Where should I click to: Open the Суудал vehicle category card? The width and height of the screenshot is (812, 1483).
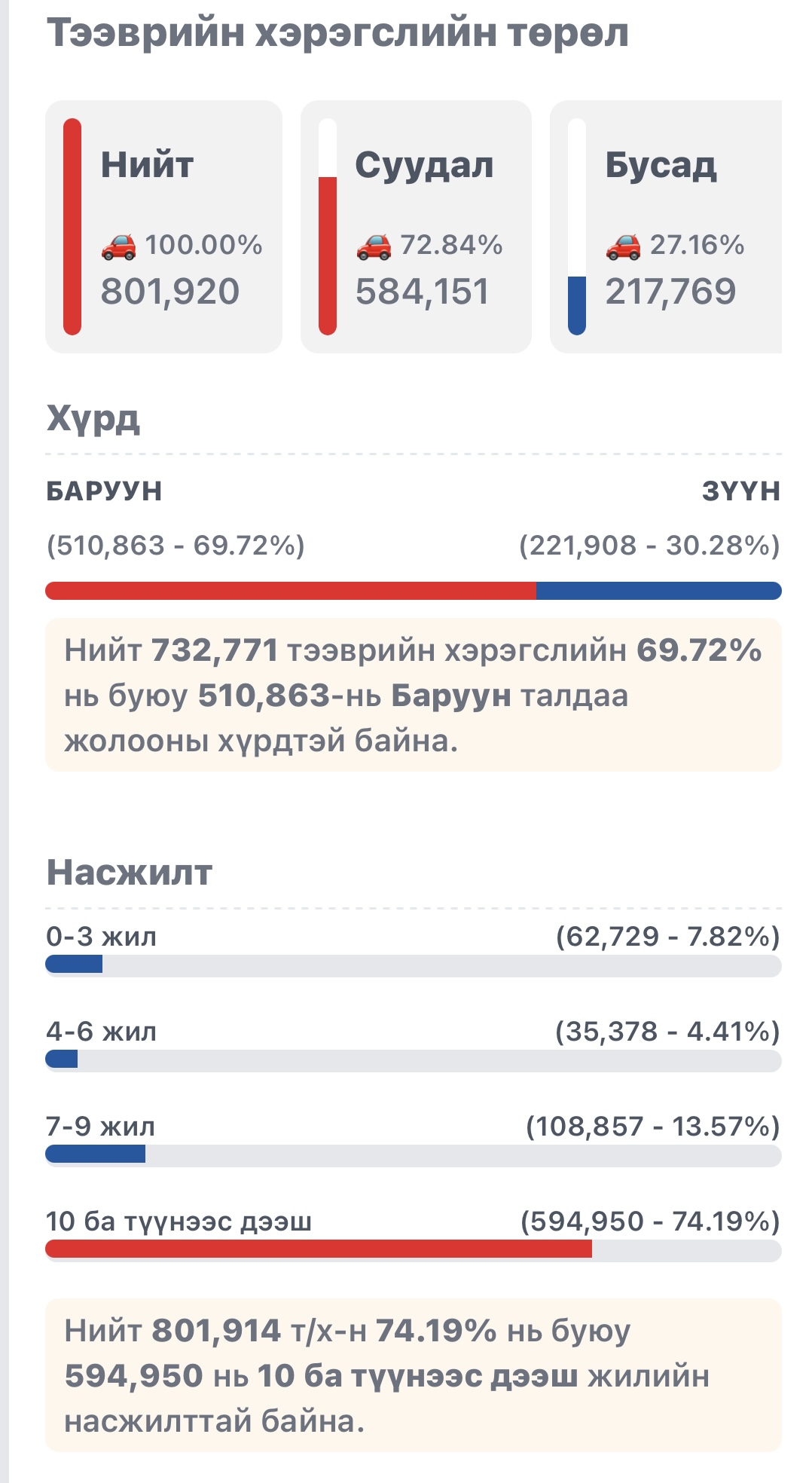416,227
